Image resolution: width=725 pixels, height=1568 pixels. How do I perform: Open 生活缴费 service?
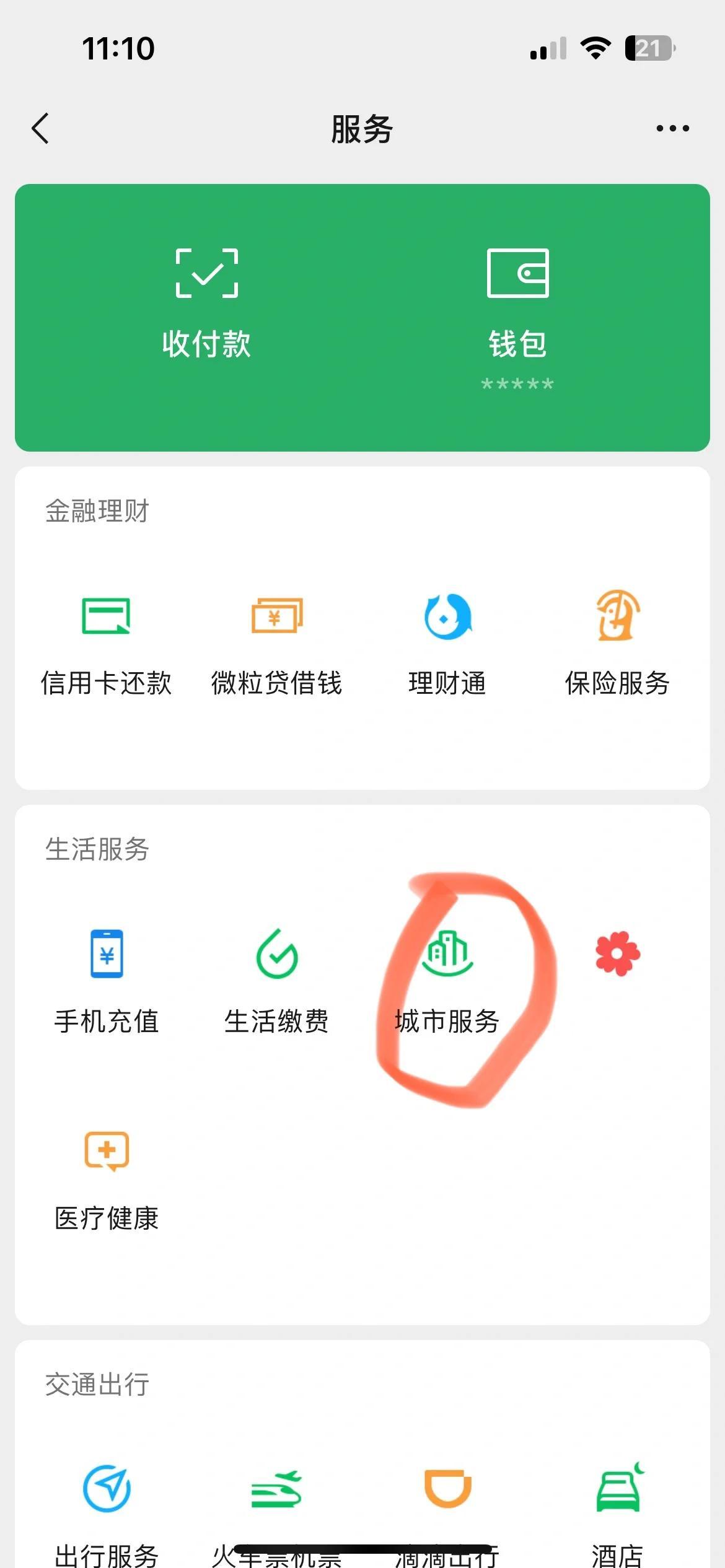click(x=276, y=982)
